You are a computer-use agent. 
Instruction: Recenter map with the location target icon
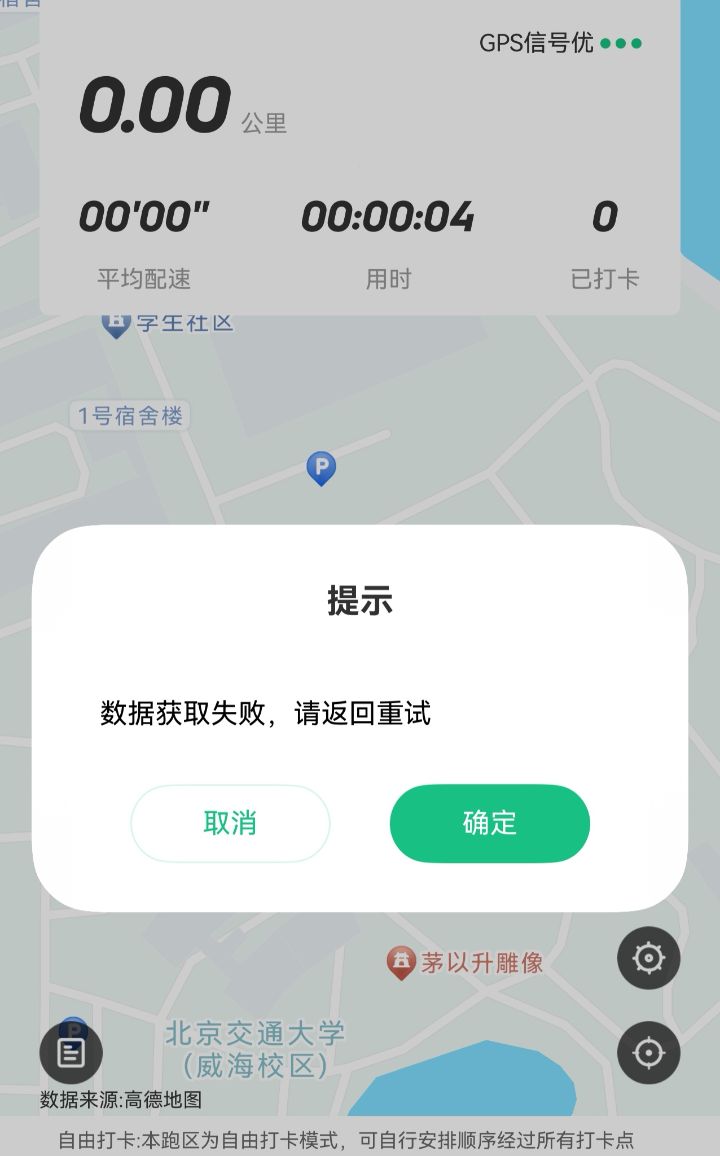coord(649,1052)
